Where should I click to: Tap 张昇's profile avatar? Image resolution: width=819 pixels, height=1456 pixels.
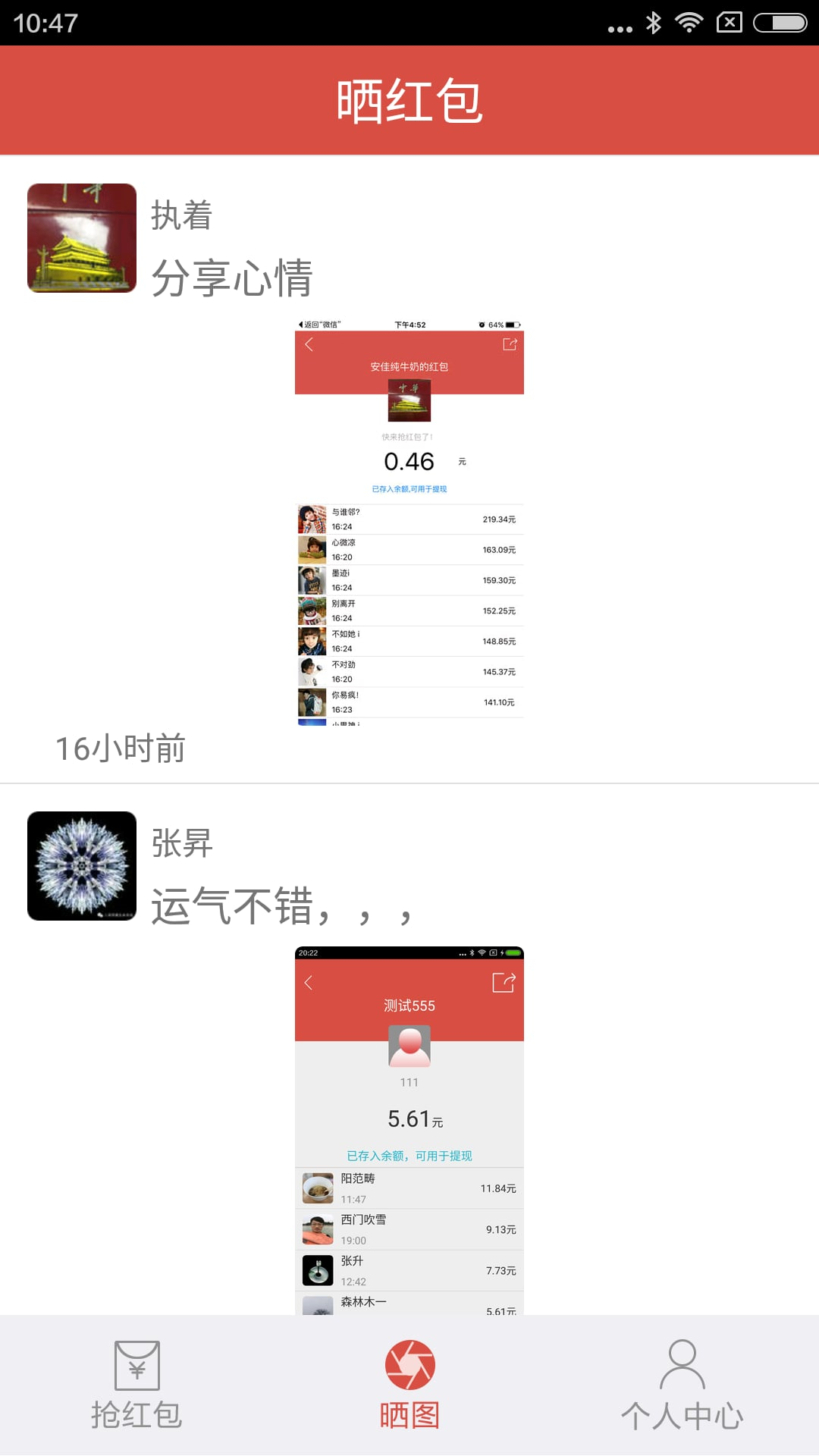(82, 866)
